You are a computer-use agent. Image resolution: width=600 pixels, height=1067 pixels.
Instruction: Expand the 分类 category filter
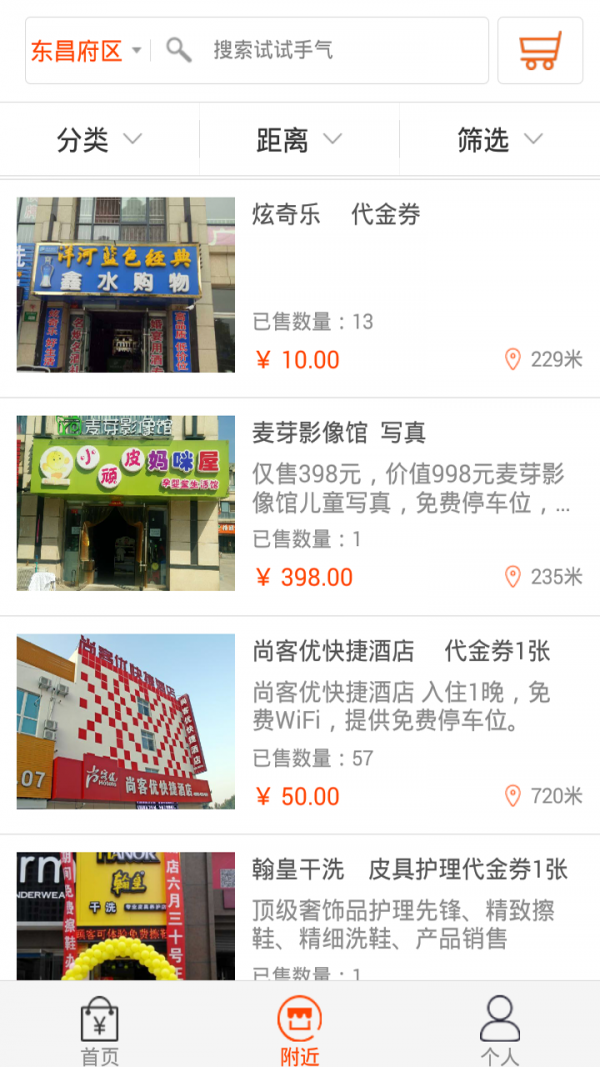tap(99, 140)
